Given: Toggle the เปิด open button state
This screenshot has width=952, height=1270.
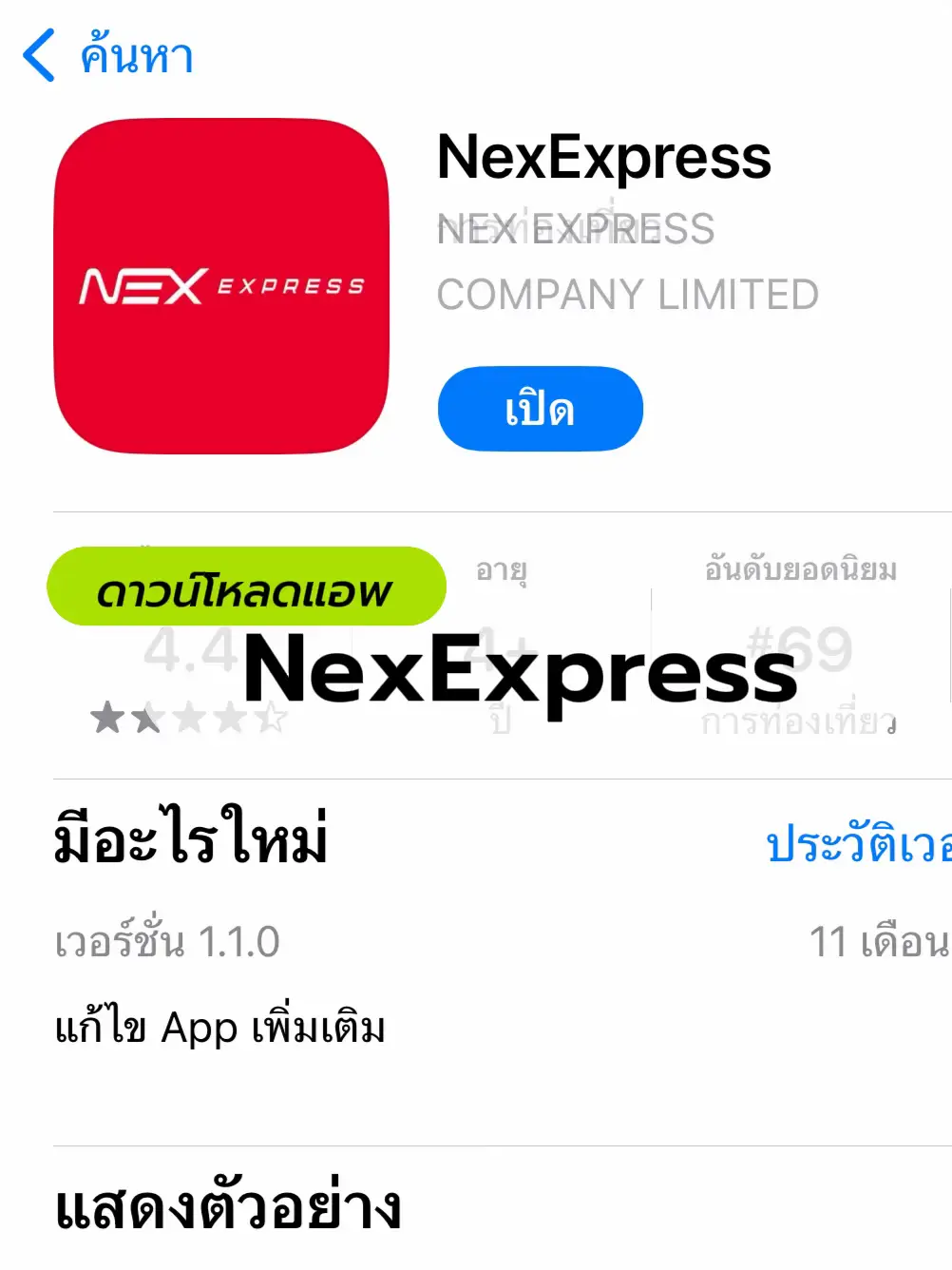Looking at the screenshot, I should (x=539, y=408).
